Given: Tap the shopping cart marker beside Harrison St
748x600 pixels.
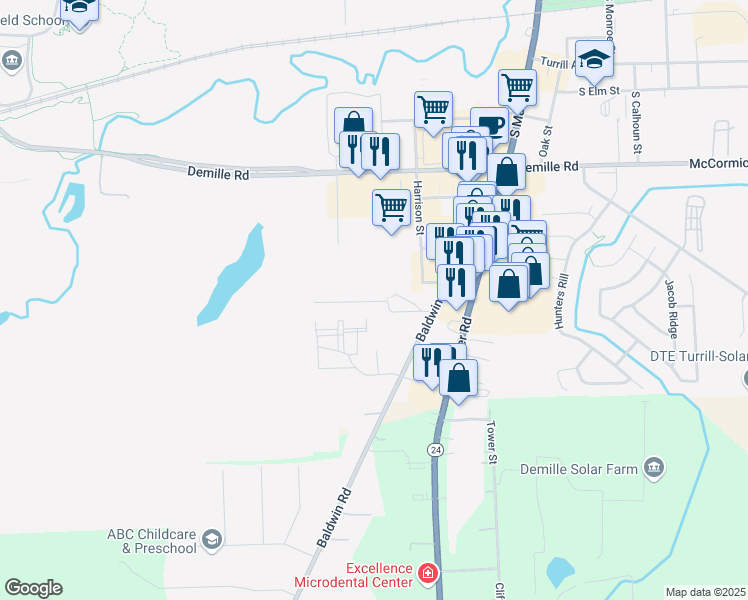Looking at the screenshot, I should pos(391,208).
